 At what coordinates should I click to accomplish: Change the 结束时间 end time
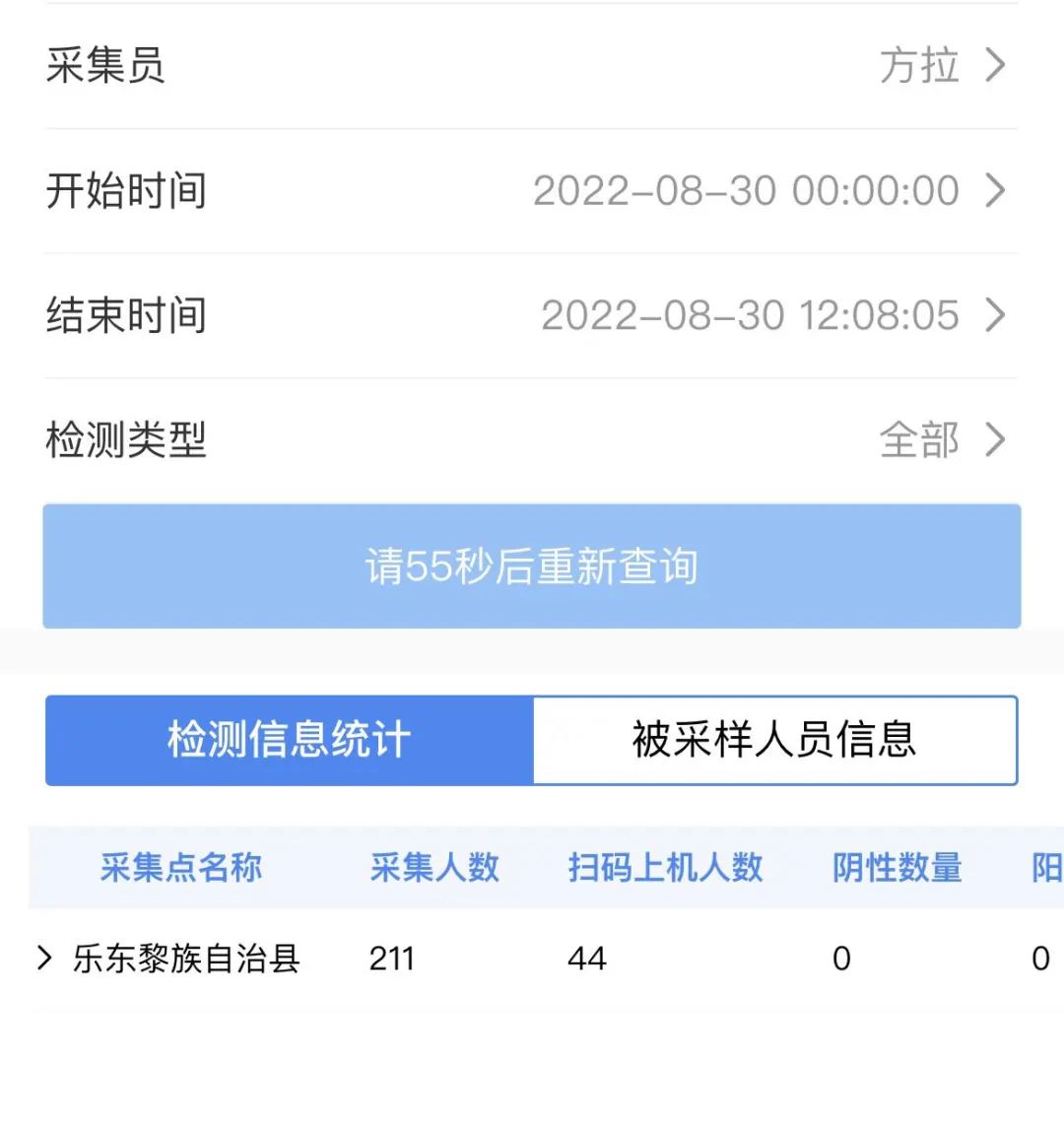532,315
